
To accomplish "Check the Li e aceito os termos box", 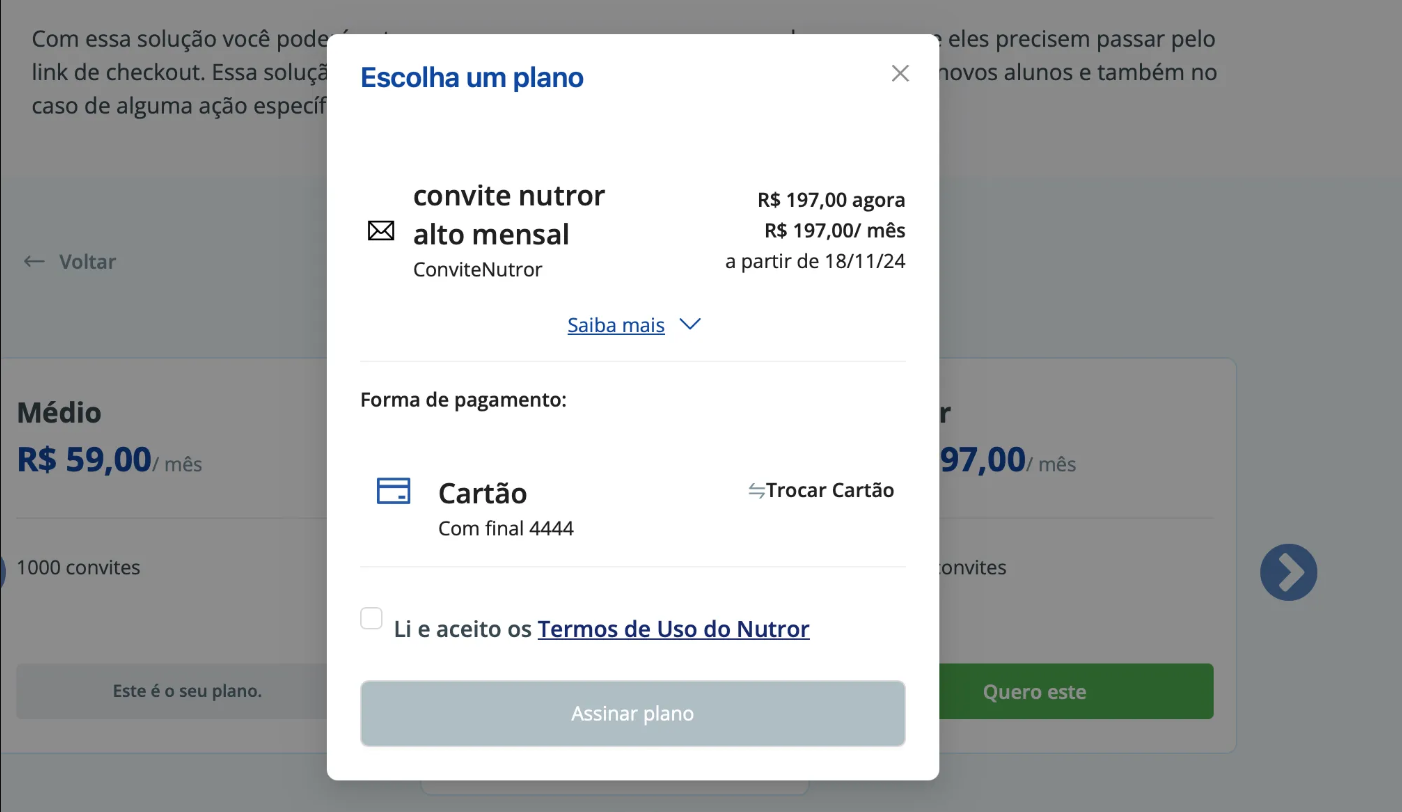I will point(371,618).
